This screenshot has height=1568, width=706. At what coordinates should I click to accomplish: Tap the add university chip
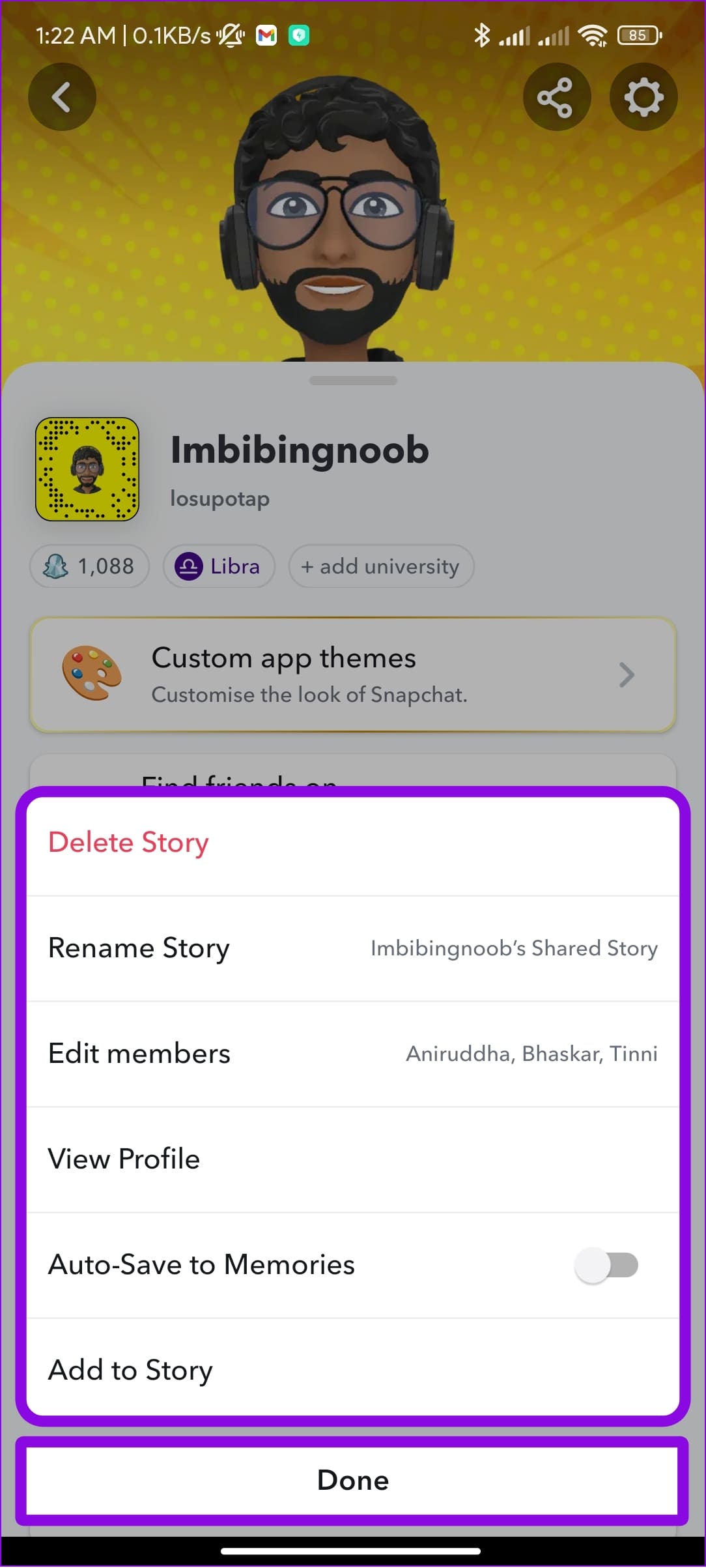(x=381, y=566)
